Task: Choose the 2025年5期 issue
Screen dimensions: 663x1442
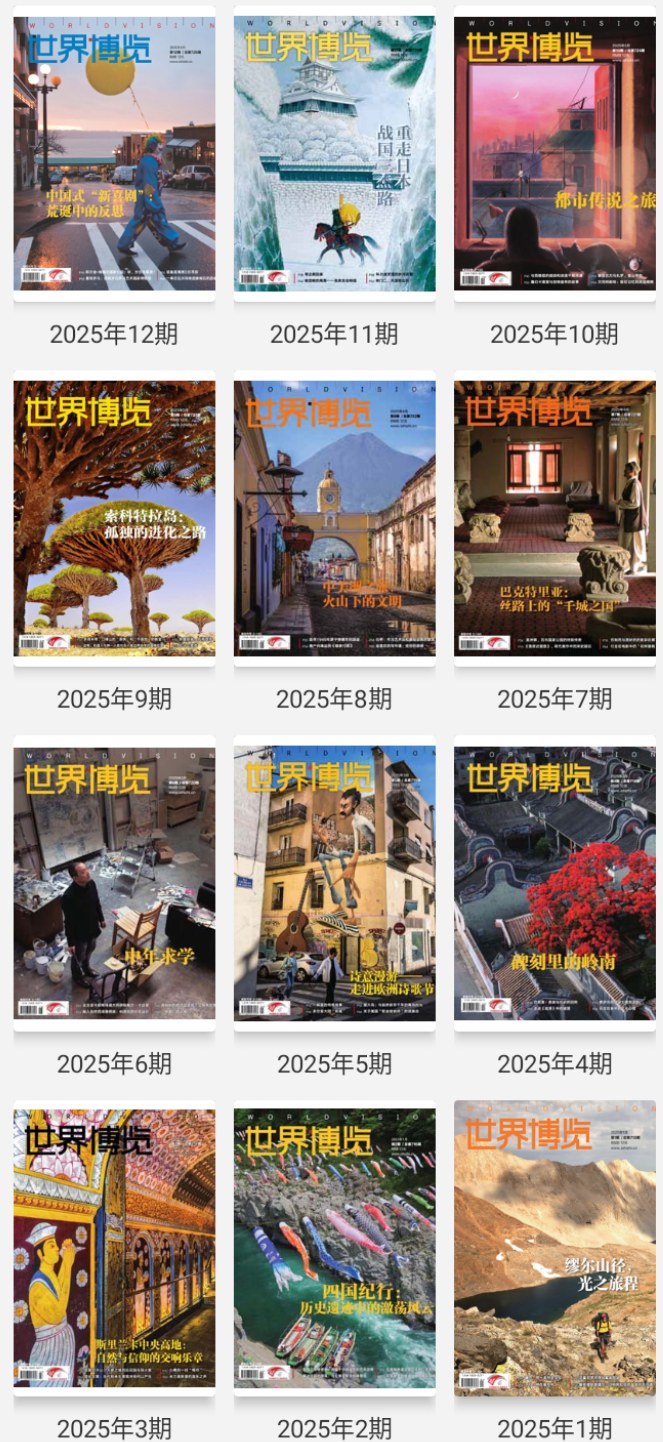Action: point(334,883)
